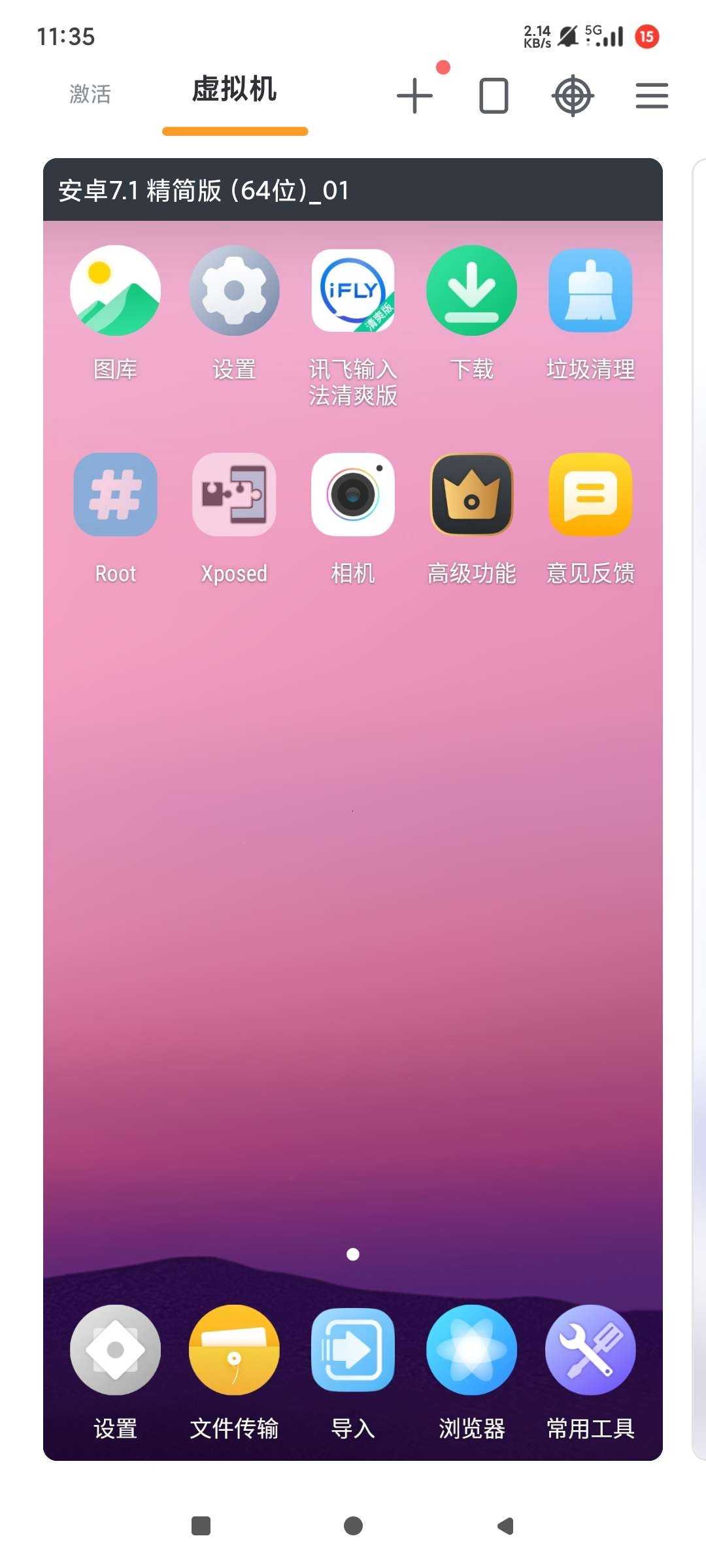
Task: Open 意见反馈 feedback app
Action: click(590, 495)
